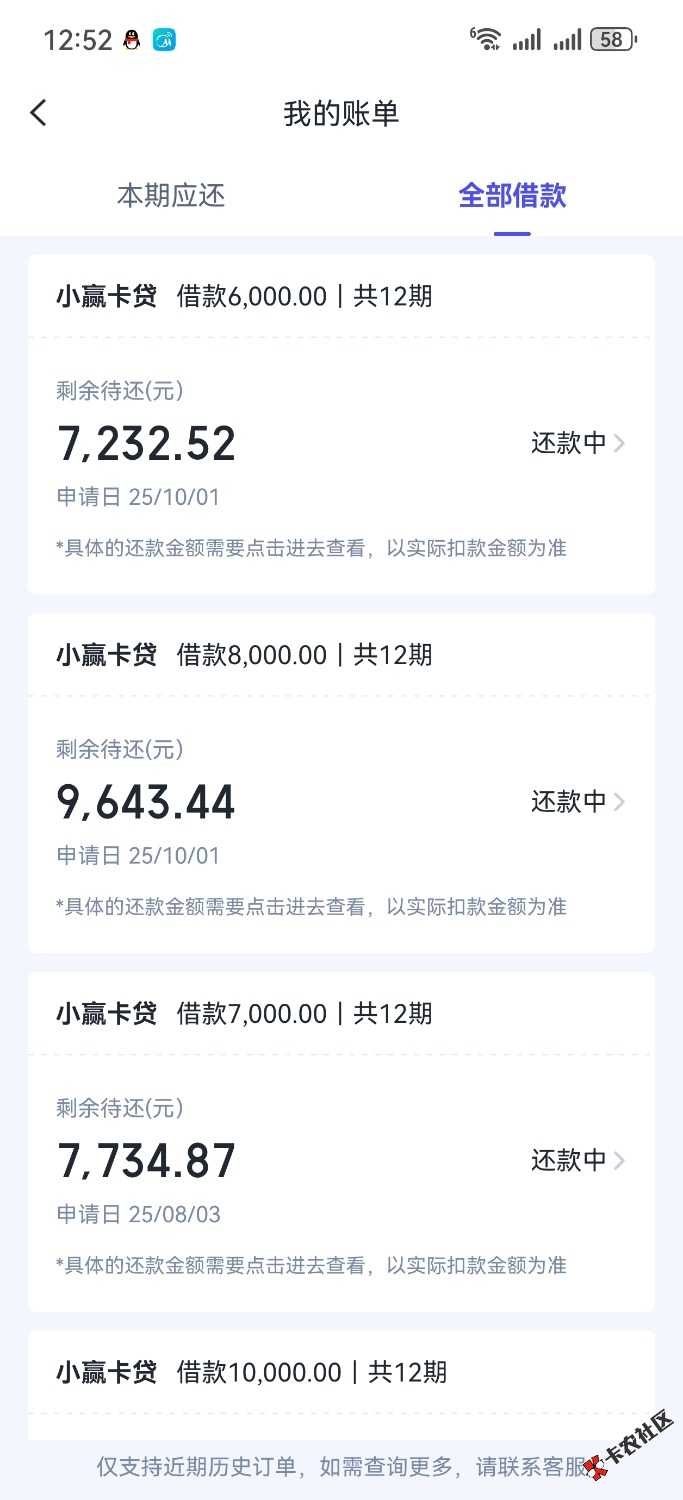This screenshot has width=683, height=1500.
Task: Tap 还款中 for the 9,643.44 balance
Action: 577,802
